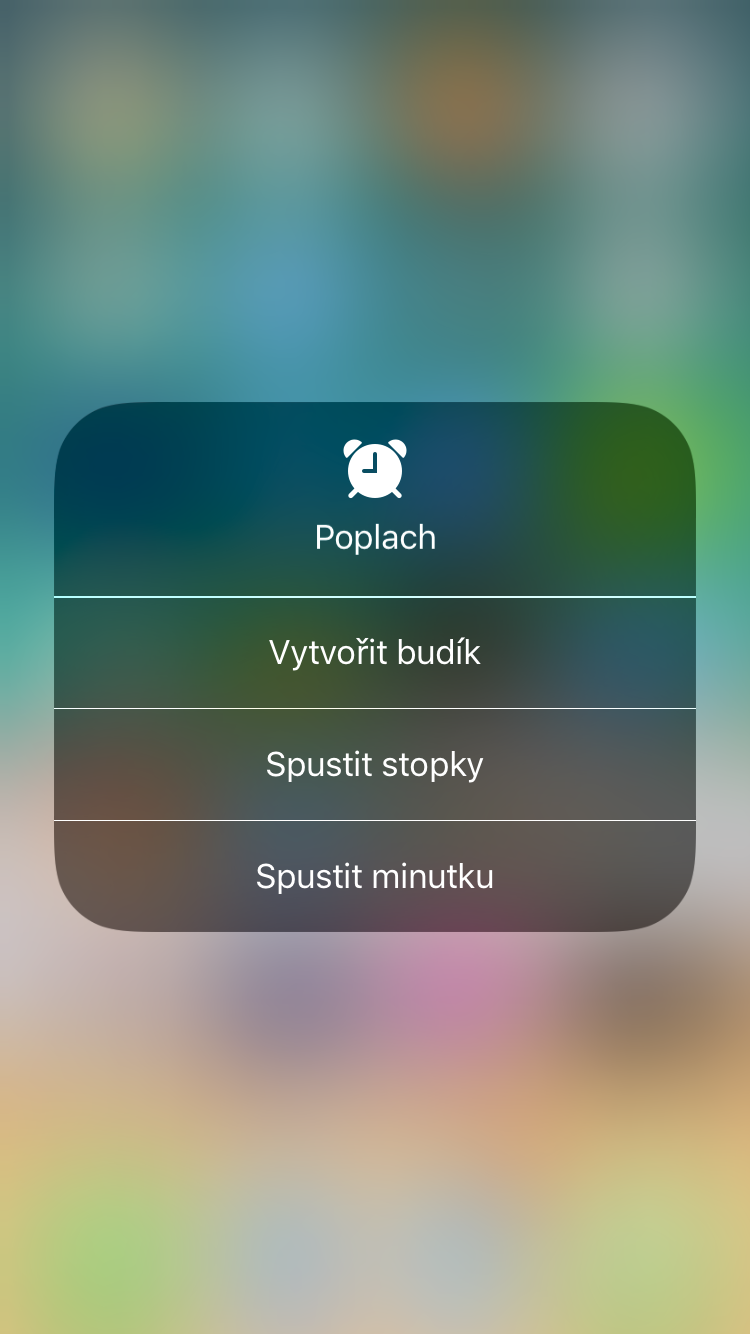This screenshot has width=750, height=1334.
Task: Choose Spustit stopky from the menu
Action: pos(375,765)
